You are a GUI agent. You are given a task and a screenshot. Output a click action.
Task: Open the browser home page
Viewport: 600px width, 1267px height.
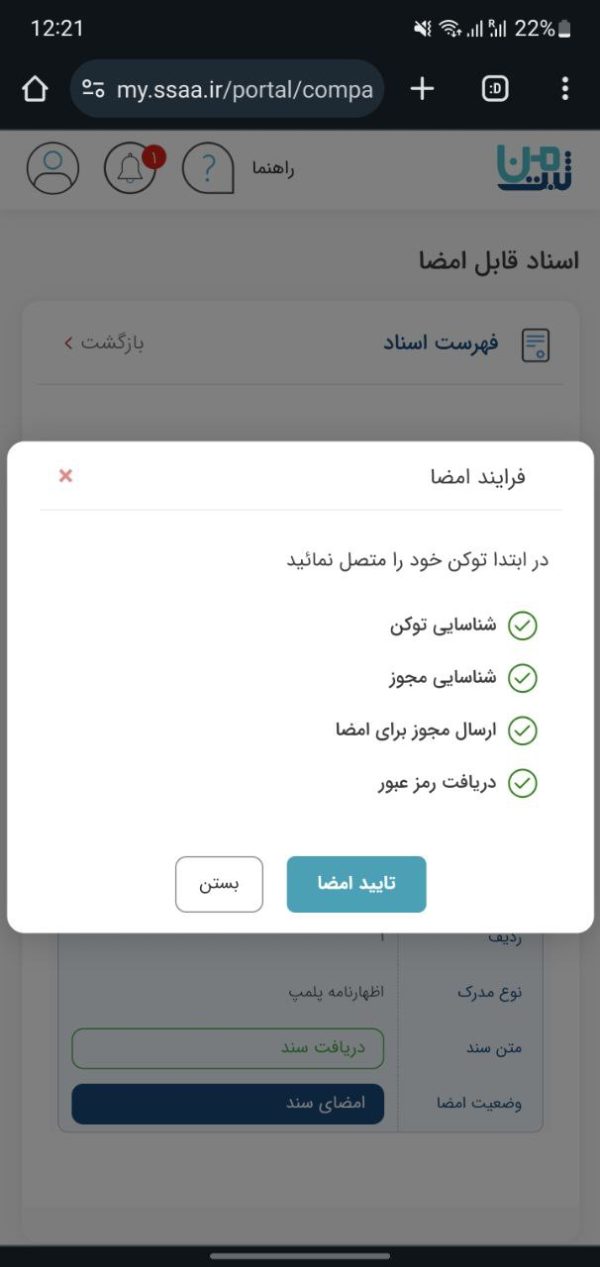35,89
